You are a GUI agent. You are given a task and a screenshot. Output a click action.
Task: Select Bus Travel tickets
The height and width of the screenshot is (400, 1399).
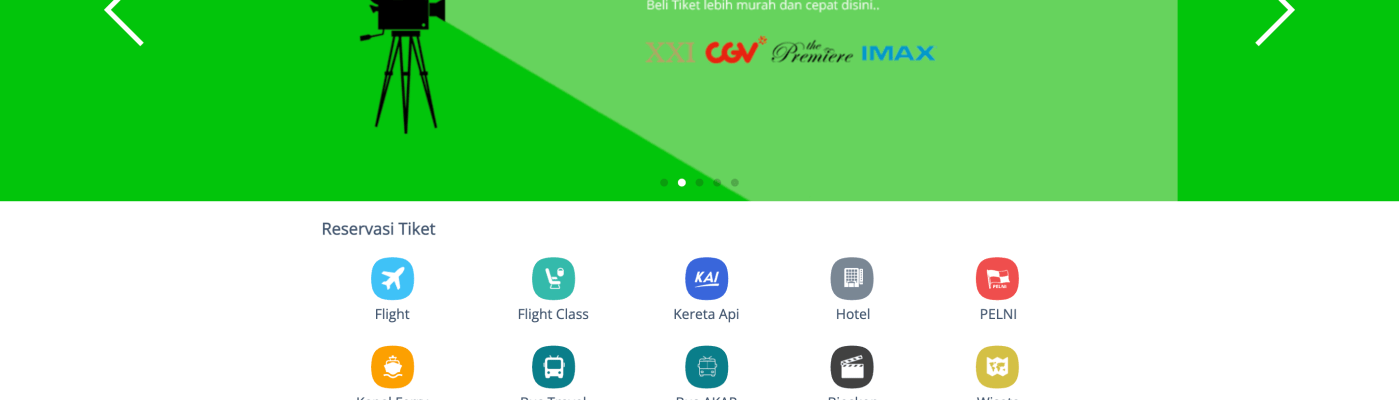pyautogui.click(x=553, y=367)
